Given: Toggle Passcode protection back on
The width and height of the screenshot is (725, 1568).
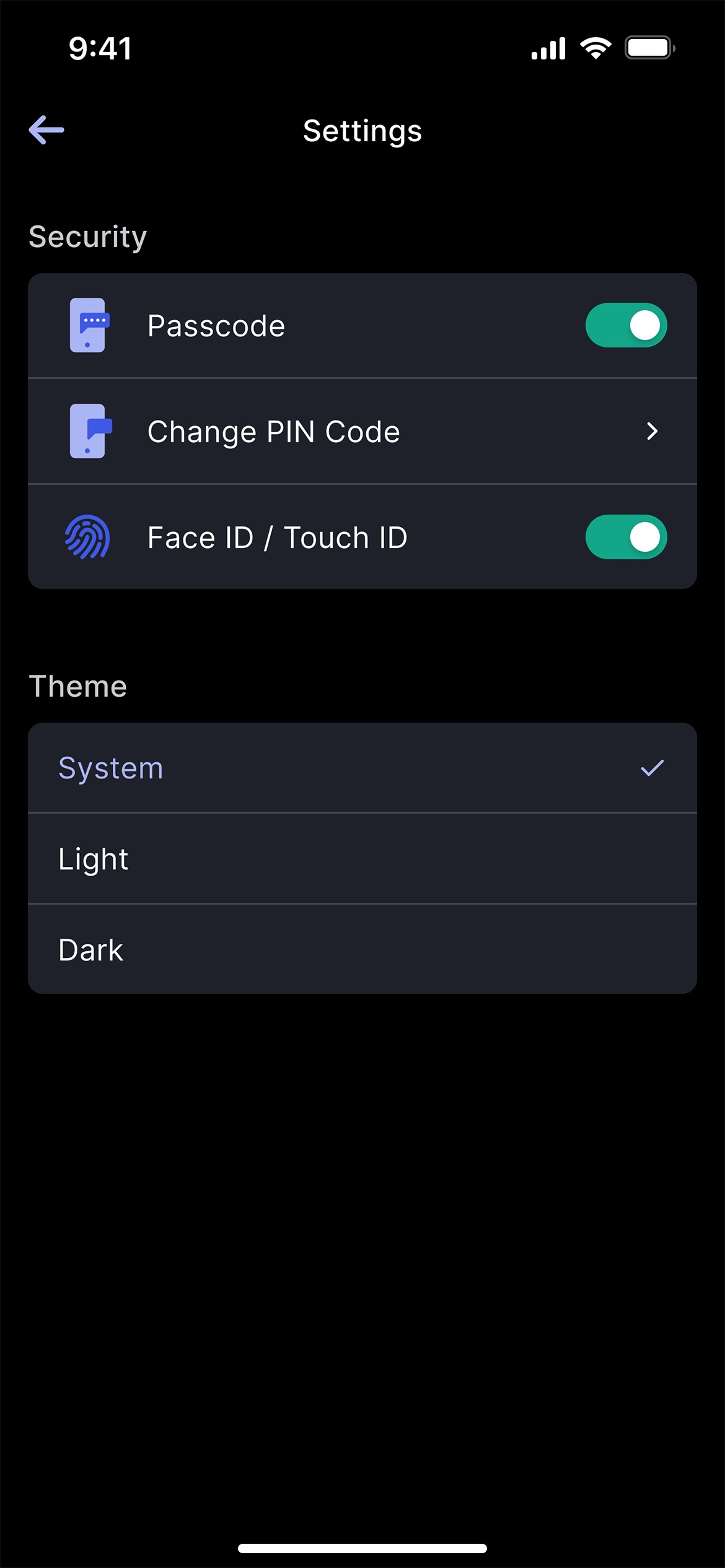Looking at the screenshot, I should (x=627, y=324).
